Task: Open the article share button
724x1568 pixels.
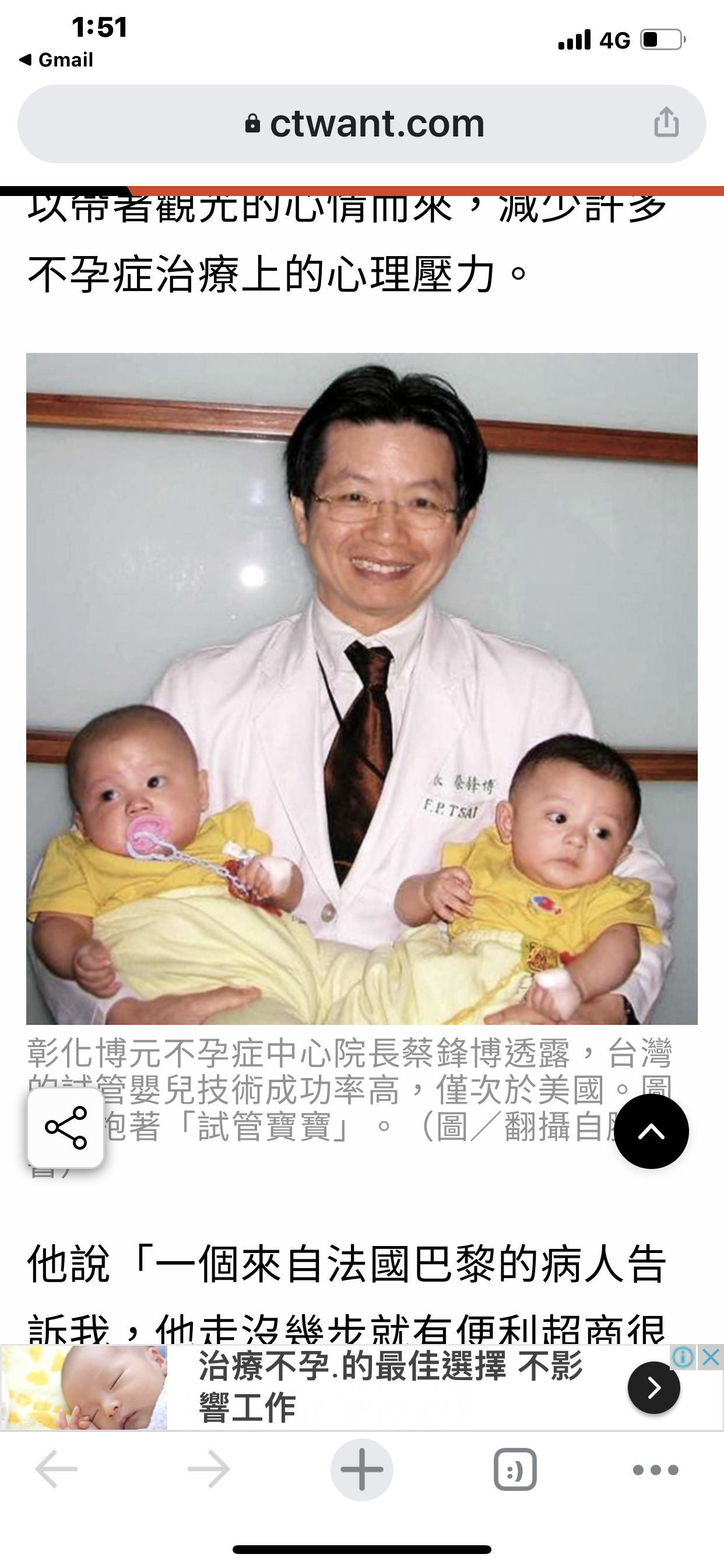Action: pos(66,1129)
